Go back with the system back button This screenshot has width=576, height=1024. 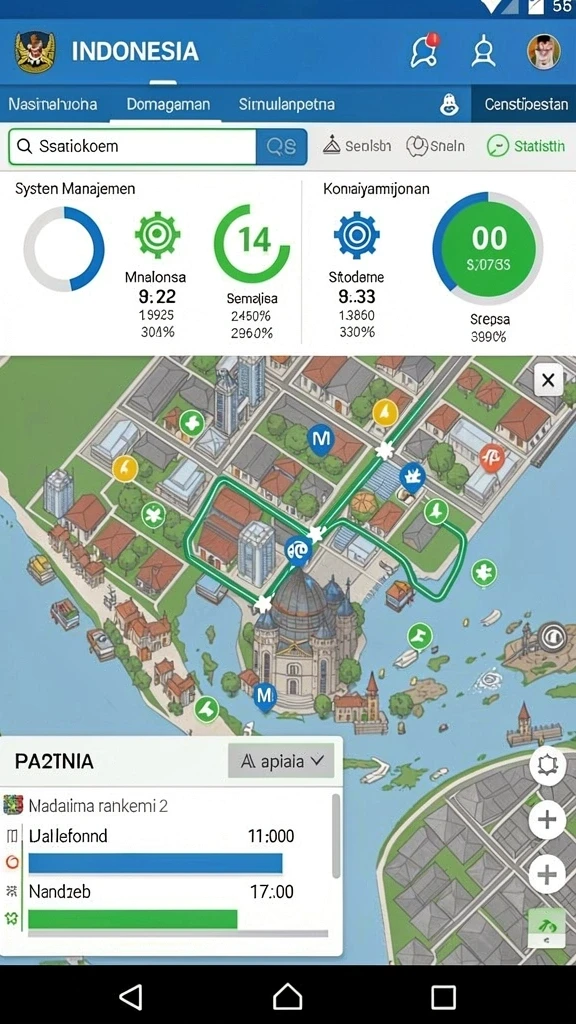pos(131,997)
